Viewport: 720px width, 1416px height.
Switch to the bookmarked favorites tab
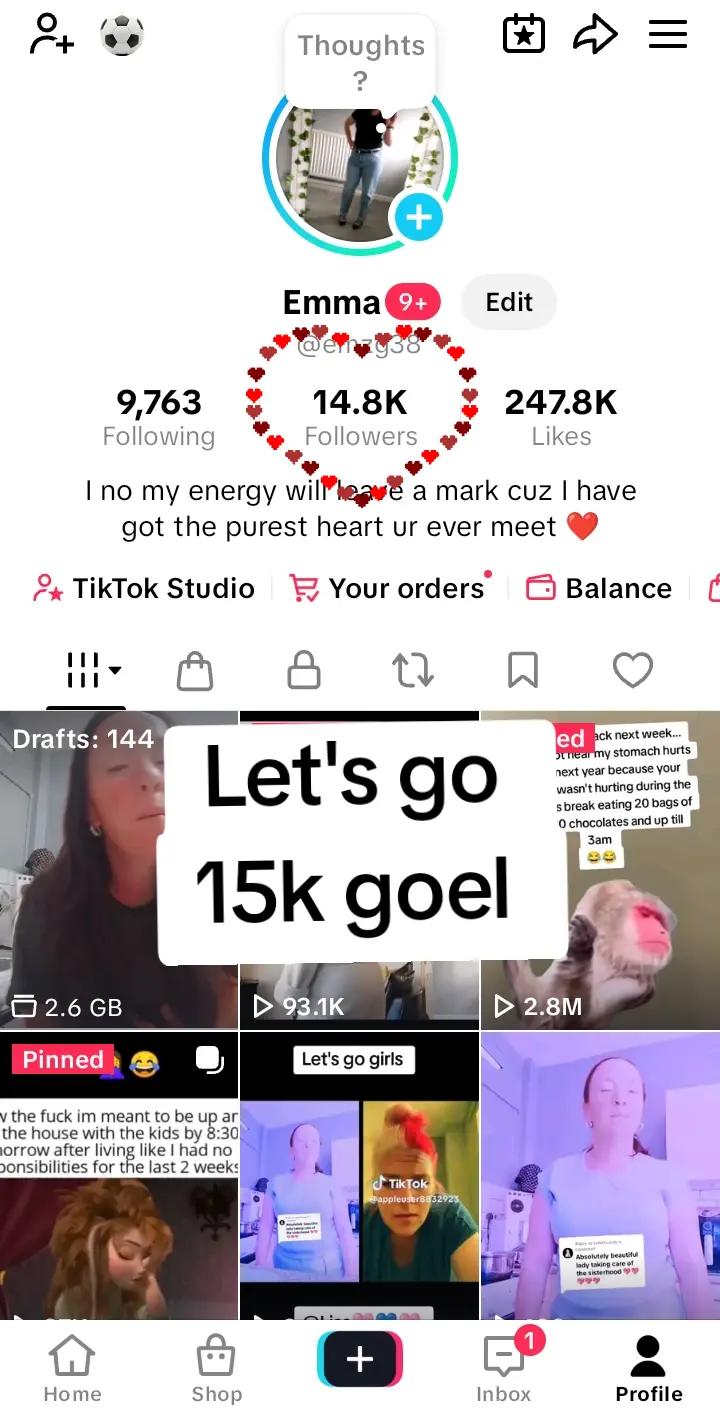coord(523,671)
